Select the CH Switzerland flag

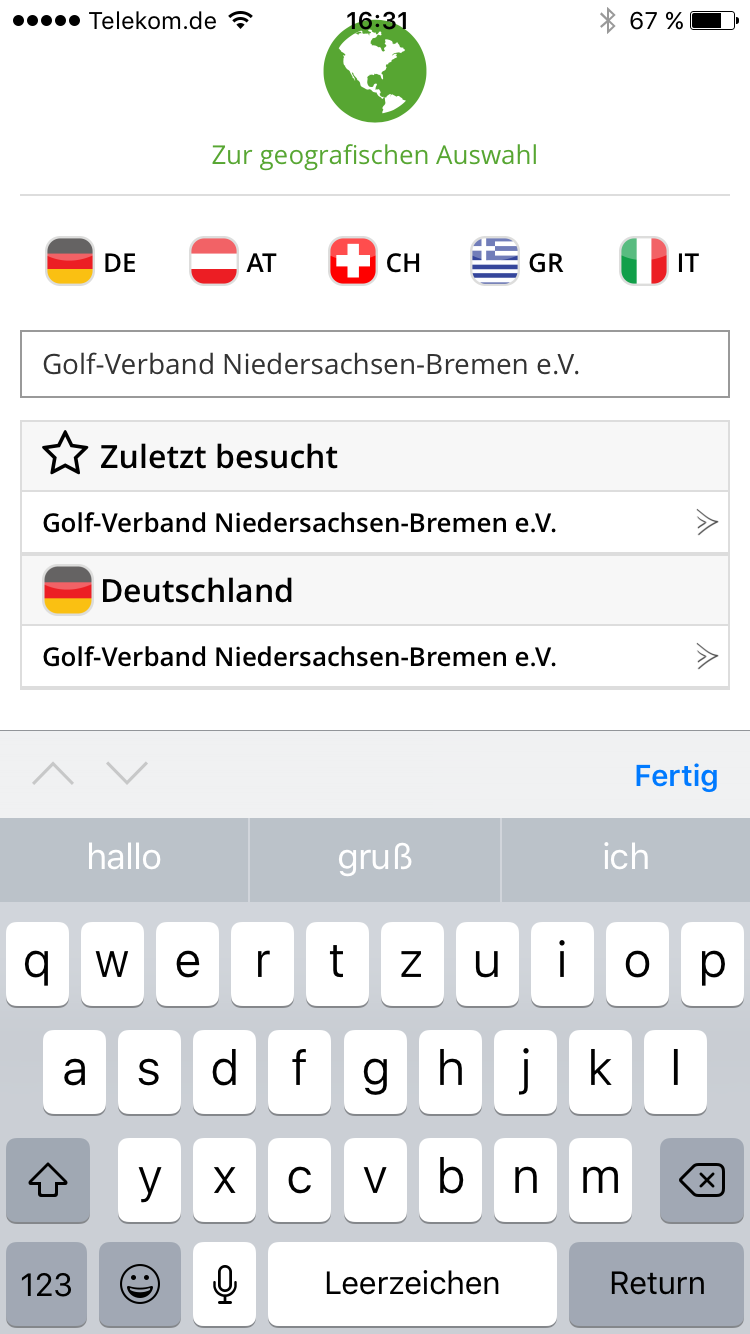pyautogui.click(x=353, y=262)
